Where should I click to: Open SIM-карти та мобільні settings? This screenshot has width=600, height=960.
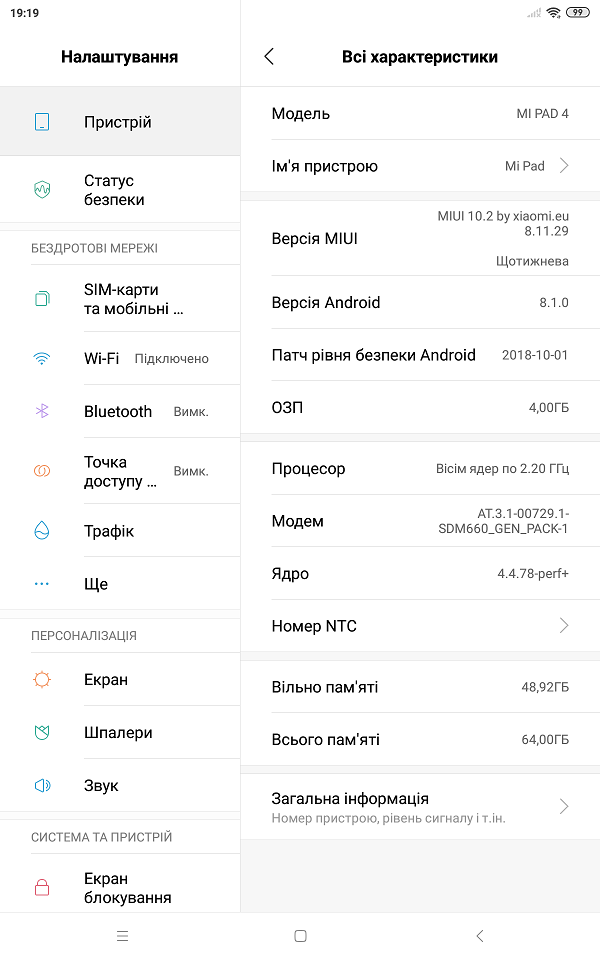click(x=120, y=299)
